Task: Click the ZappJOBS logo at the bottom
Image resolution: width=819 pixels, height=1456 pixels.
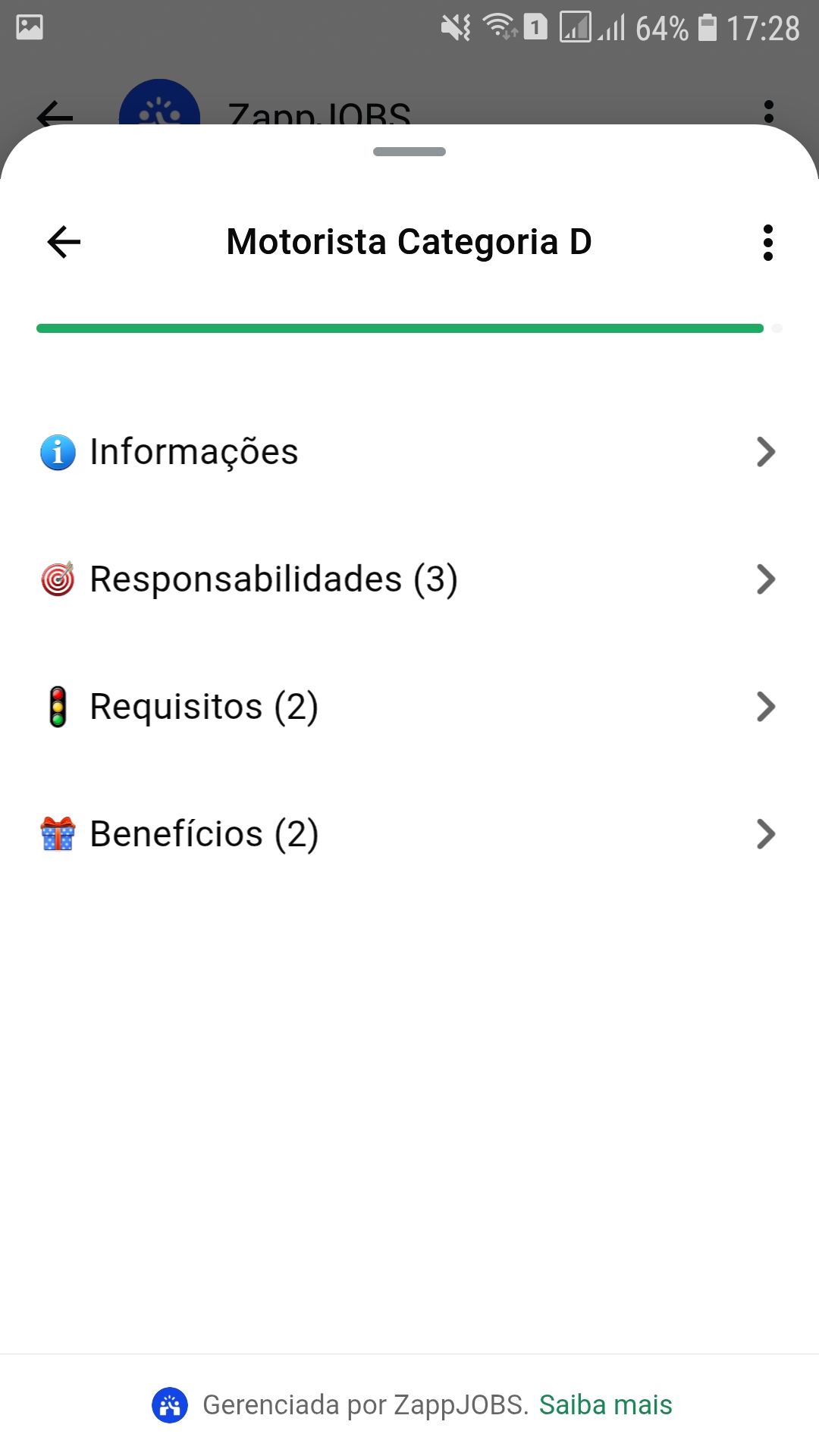Action: tap(171, 1404)
